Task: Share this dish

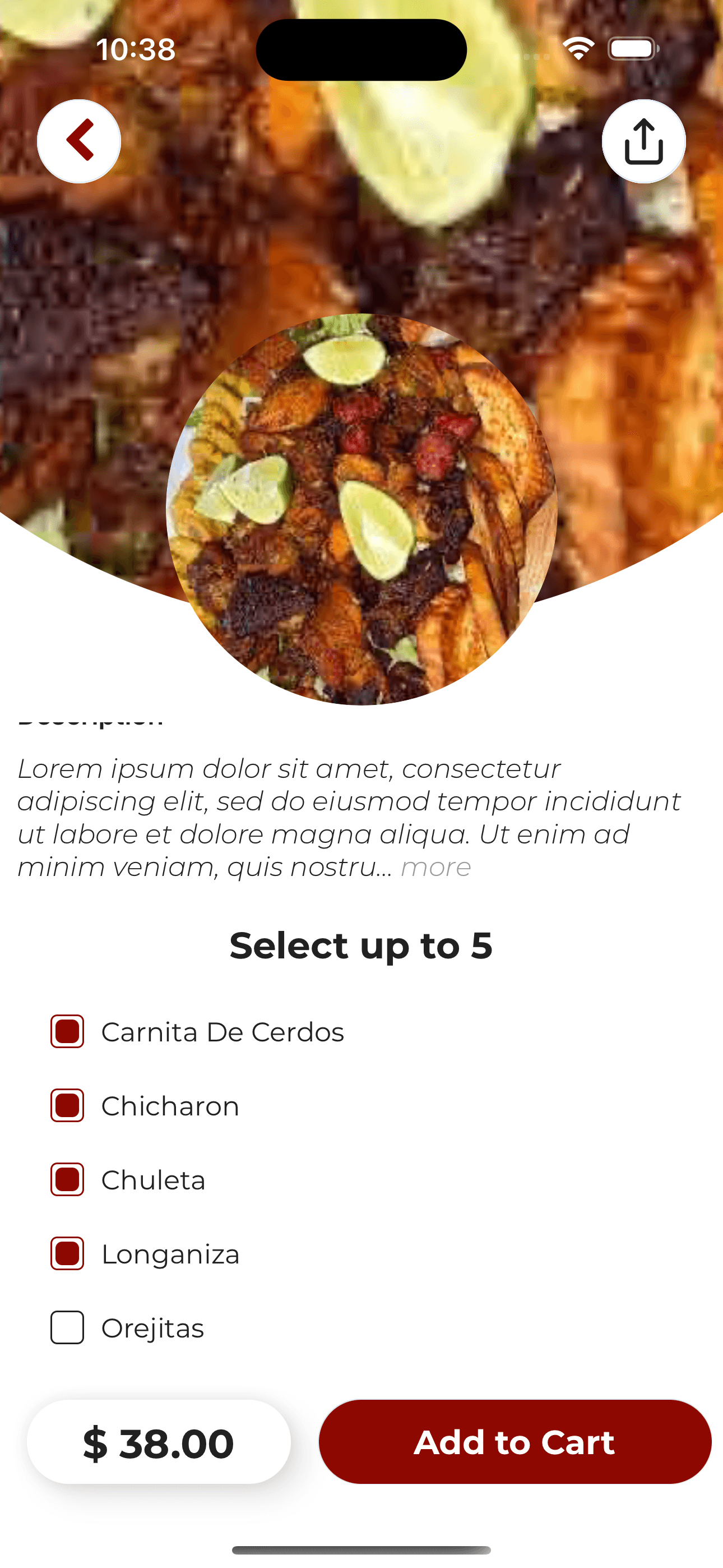Action: tap(643, 141)
